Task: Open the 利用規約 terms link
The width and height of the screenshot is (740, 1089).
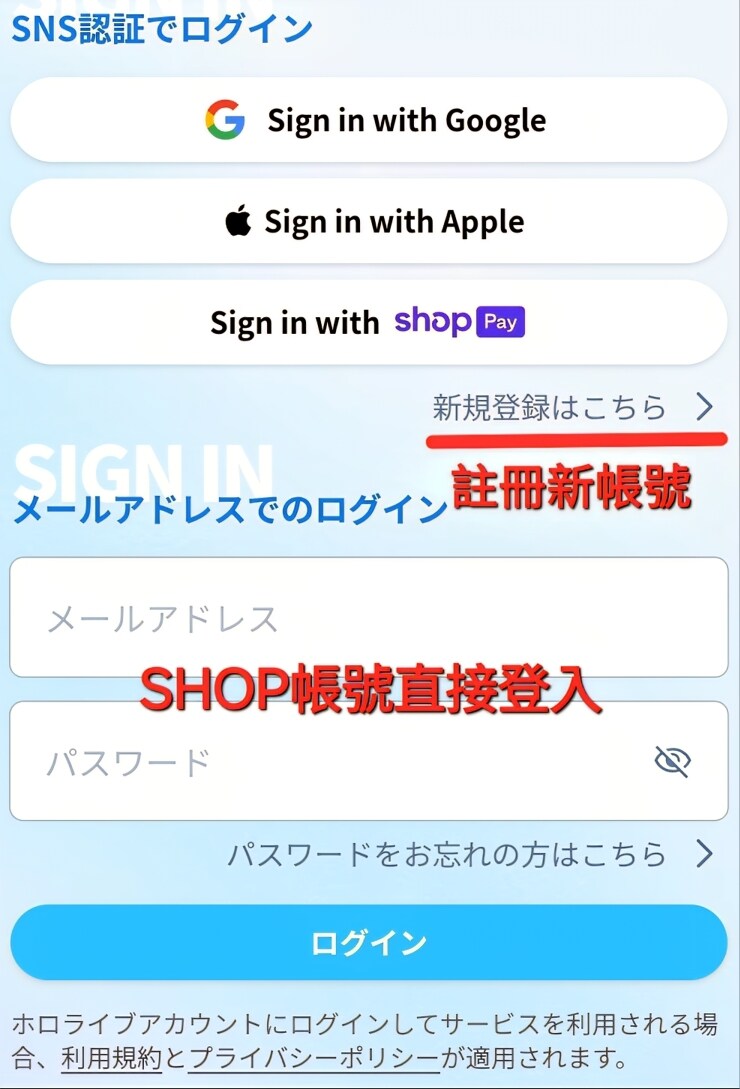Action: coord(111,1057)
